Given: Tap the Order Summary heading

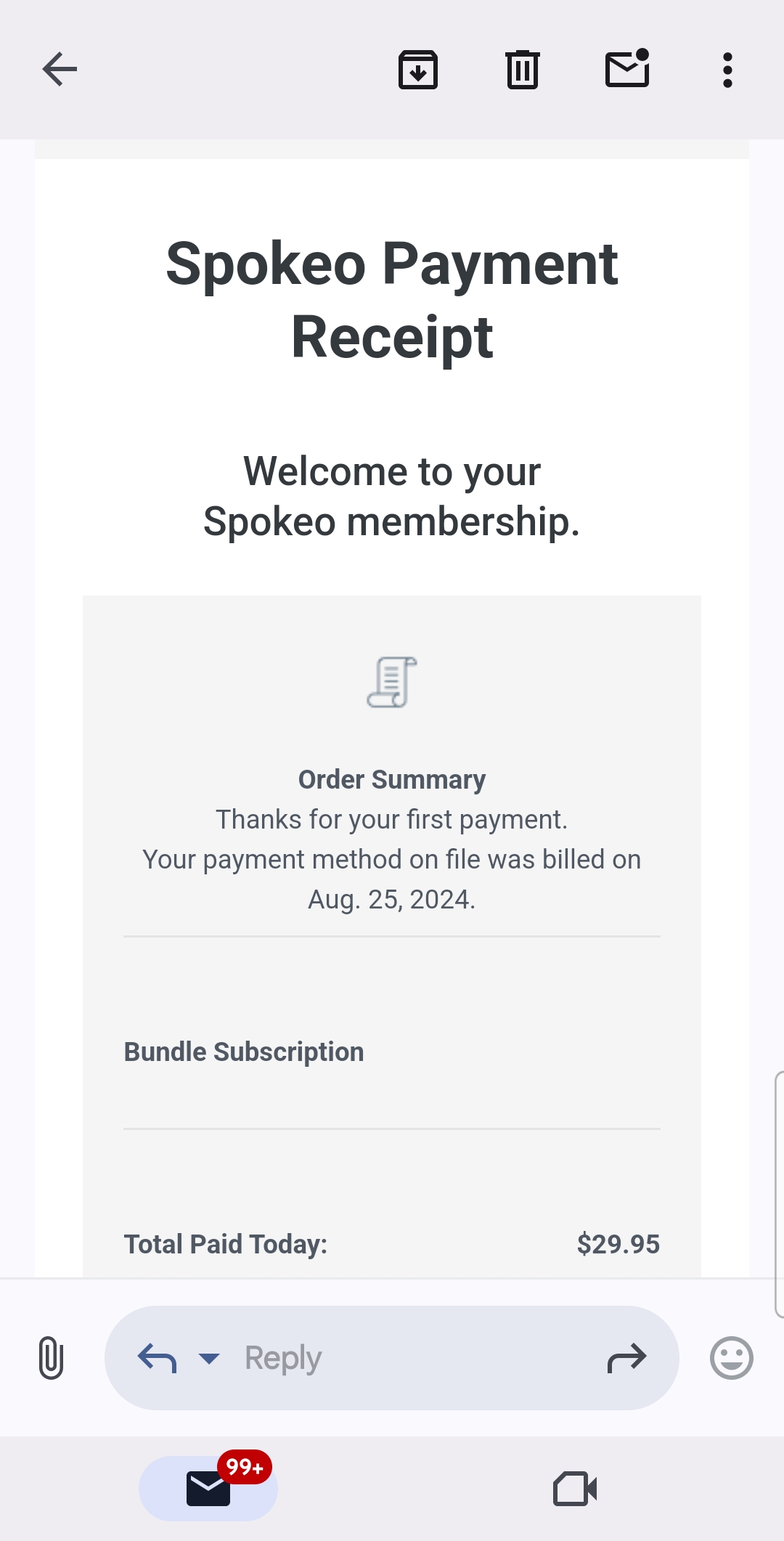Looking at the screenshot, I should click(391, 778).
